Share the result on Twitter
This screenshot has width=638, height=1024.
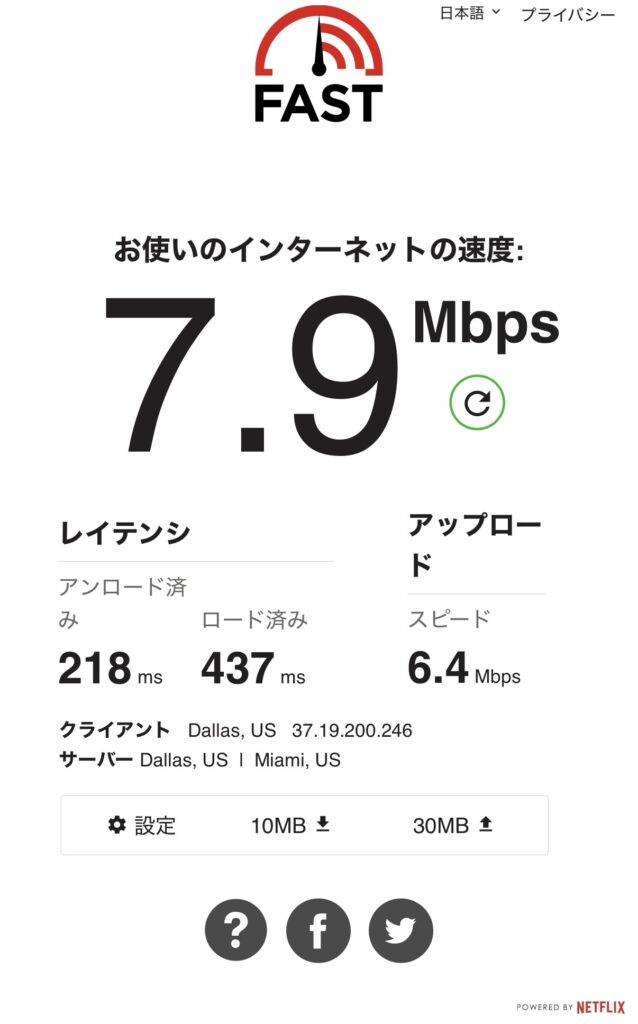click(x=400, y=930)
